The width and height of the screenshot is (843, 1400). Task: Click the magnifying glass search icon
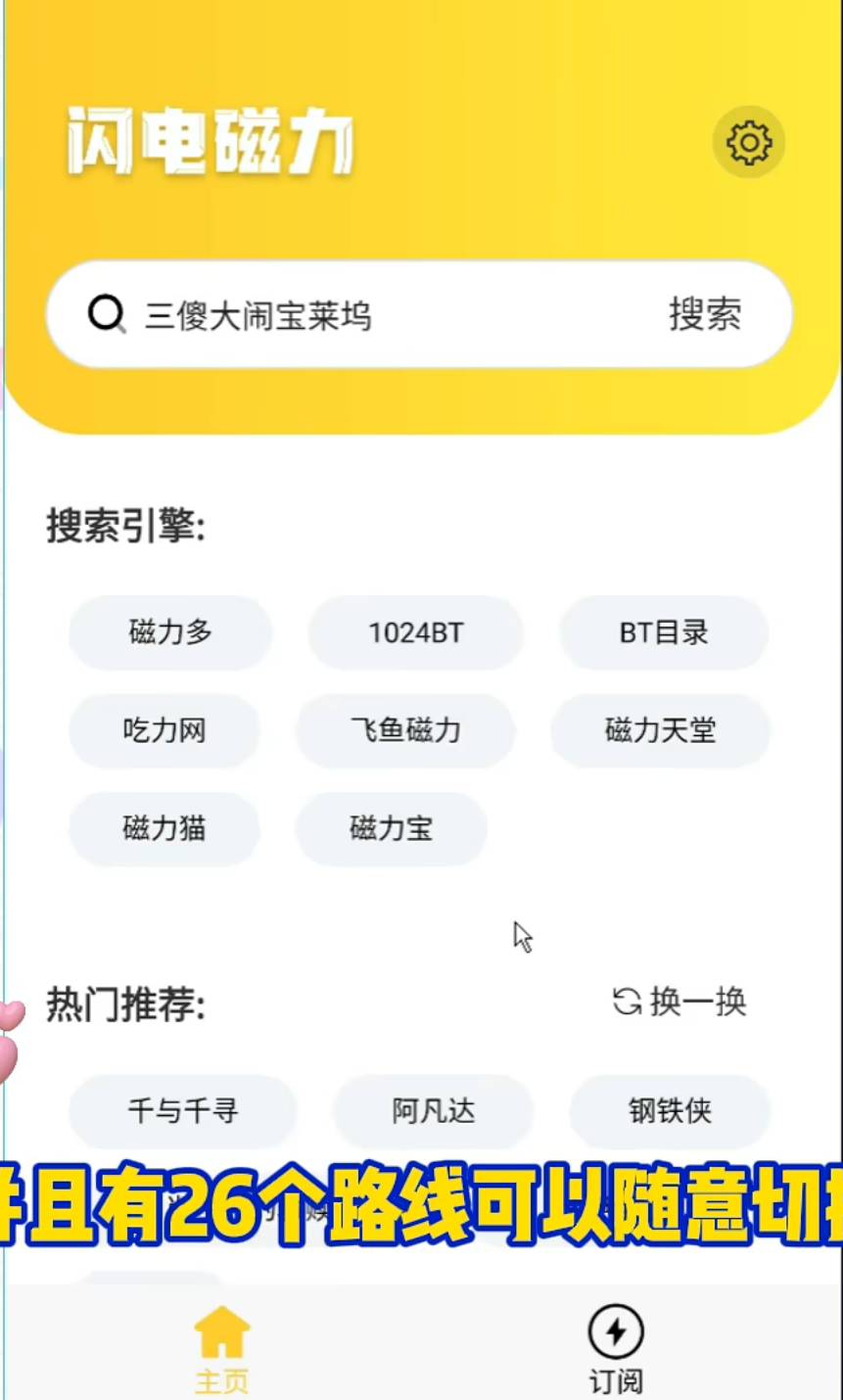click(108, 315)
